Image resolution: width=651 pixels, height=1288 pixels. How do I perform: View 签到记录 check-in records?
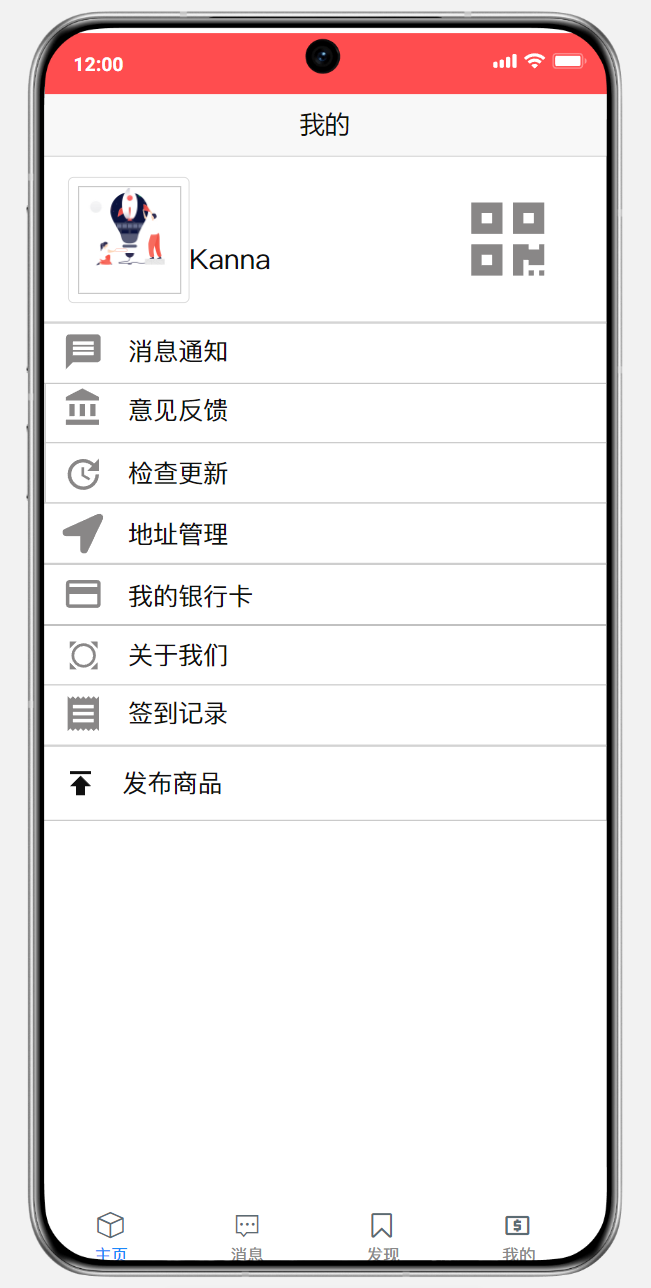click(x=325, y=714)
